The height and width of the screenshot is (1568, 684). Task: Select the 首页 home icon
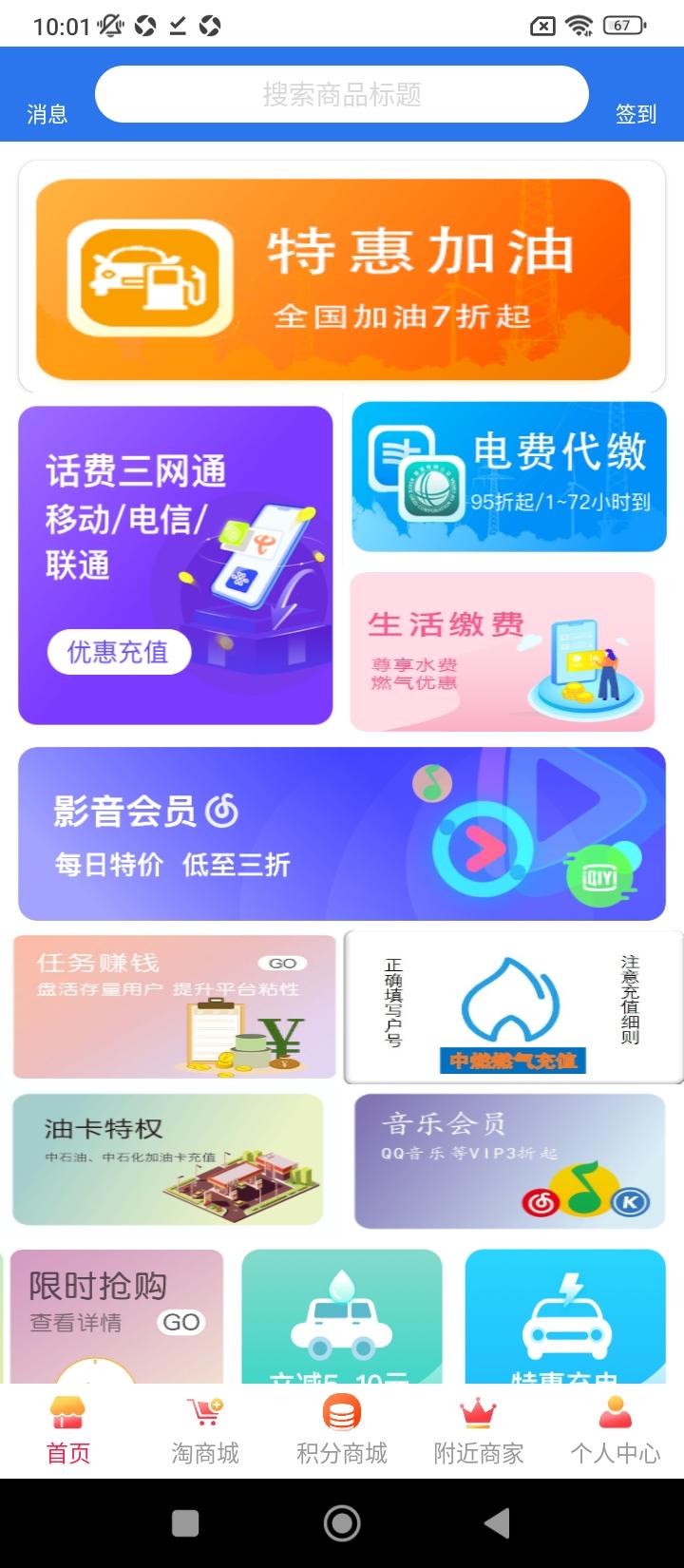66,1413
